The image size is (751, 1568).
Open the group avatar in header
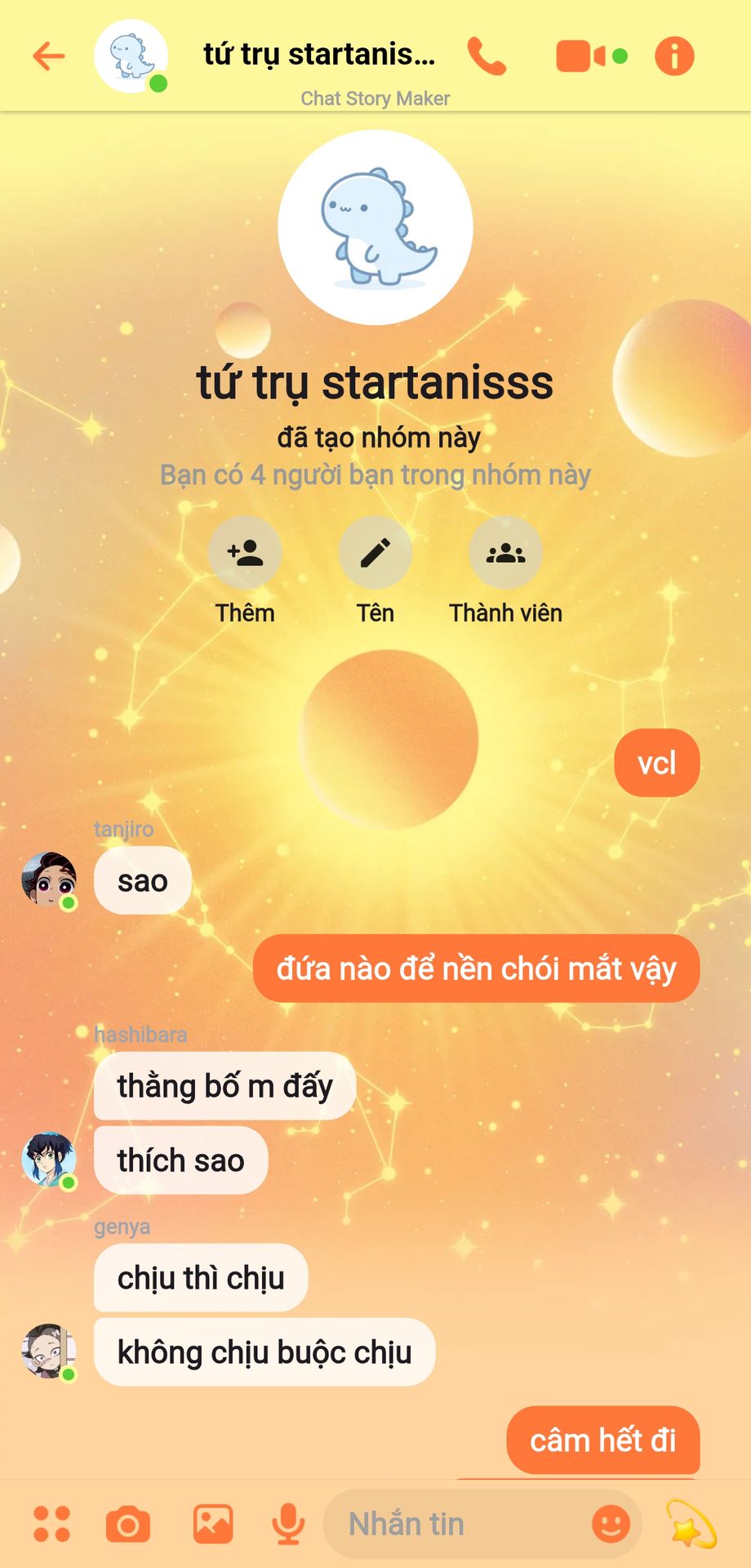click(x=131, y=56)
